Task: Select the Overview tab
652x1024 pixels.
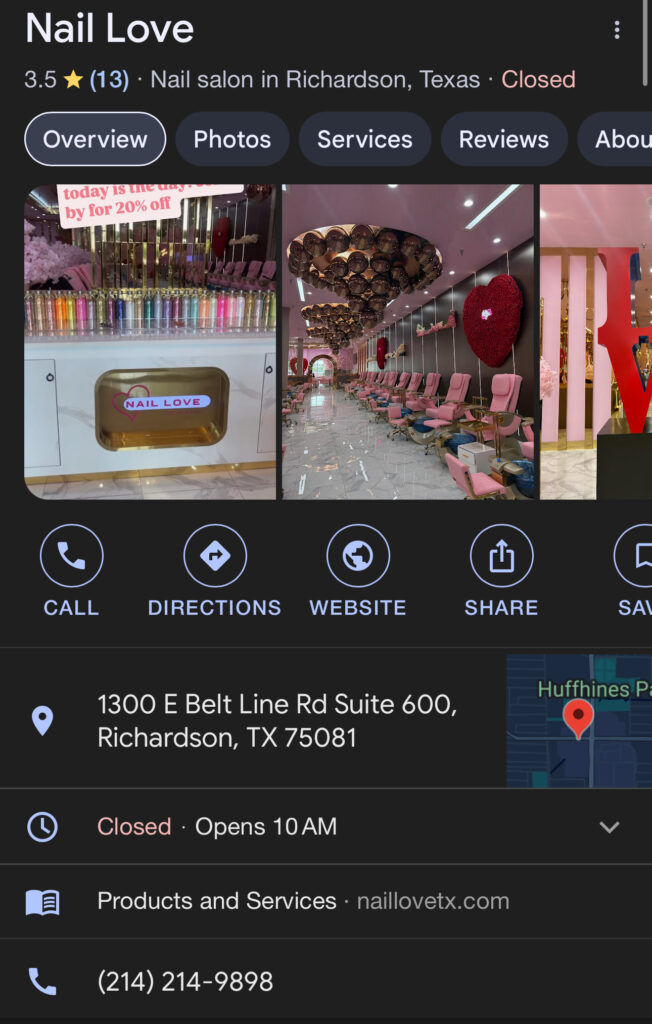Action: pyautogui.click(x=95, y=139)
